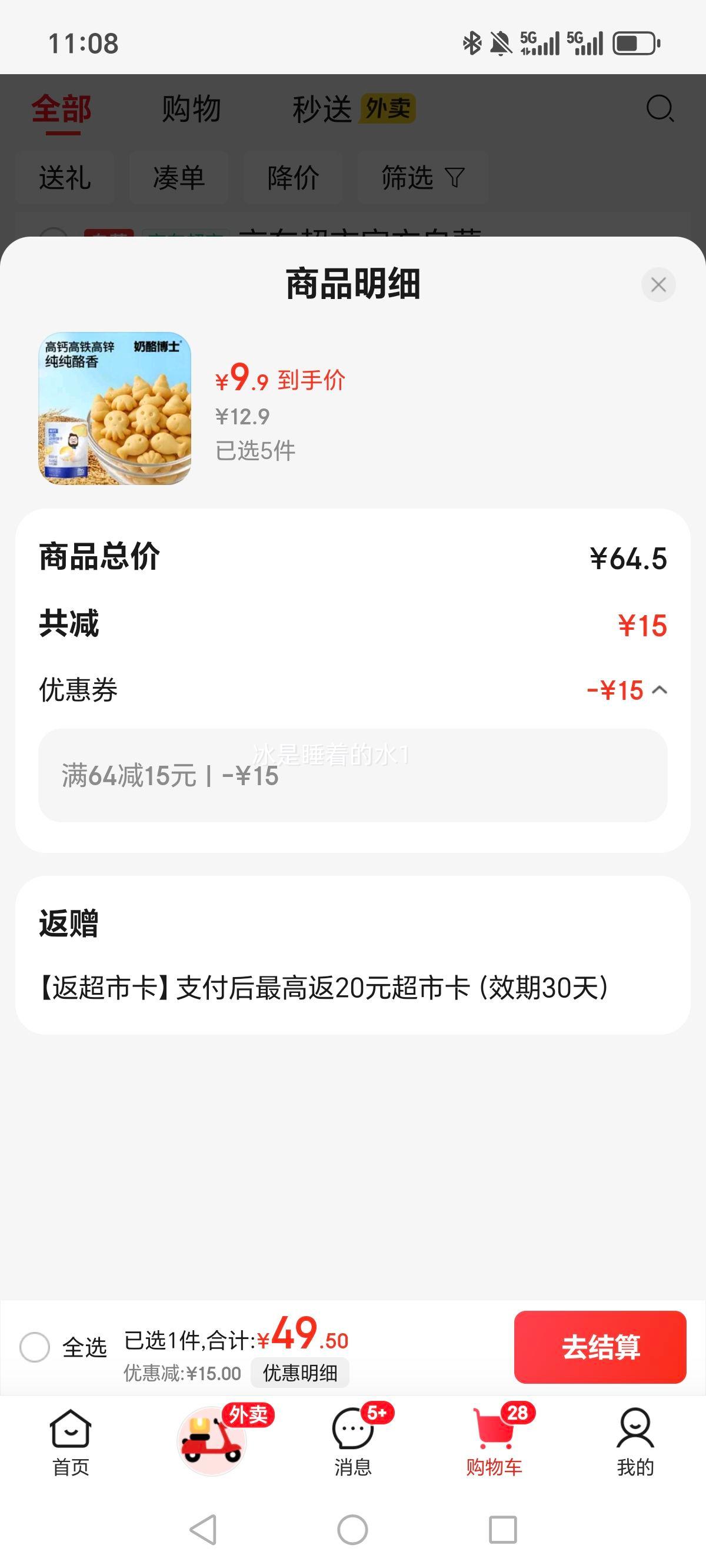Go to the system home screen
Image resolution: width=706 pixels, height=1568 pixels.
pyautogui.click(x=352, y=1530)
